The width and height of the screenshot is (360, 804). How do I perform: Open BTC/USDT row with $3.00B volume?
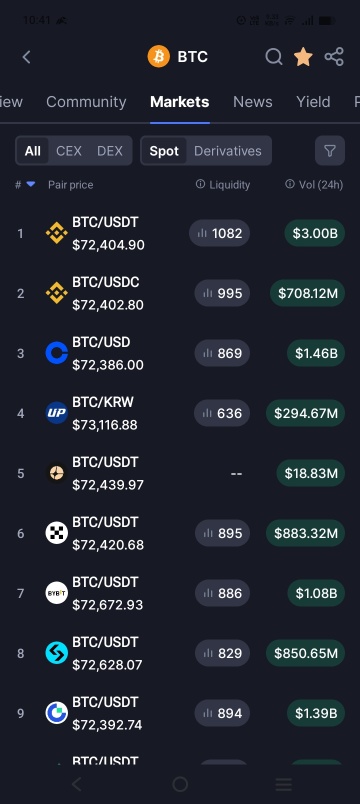tap(180, 233)
